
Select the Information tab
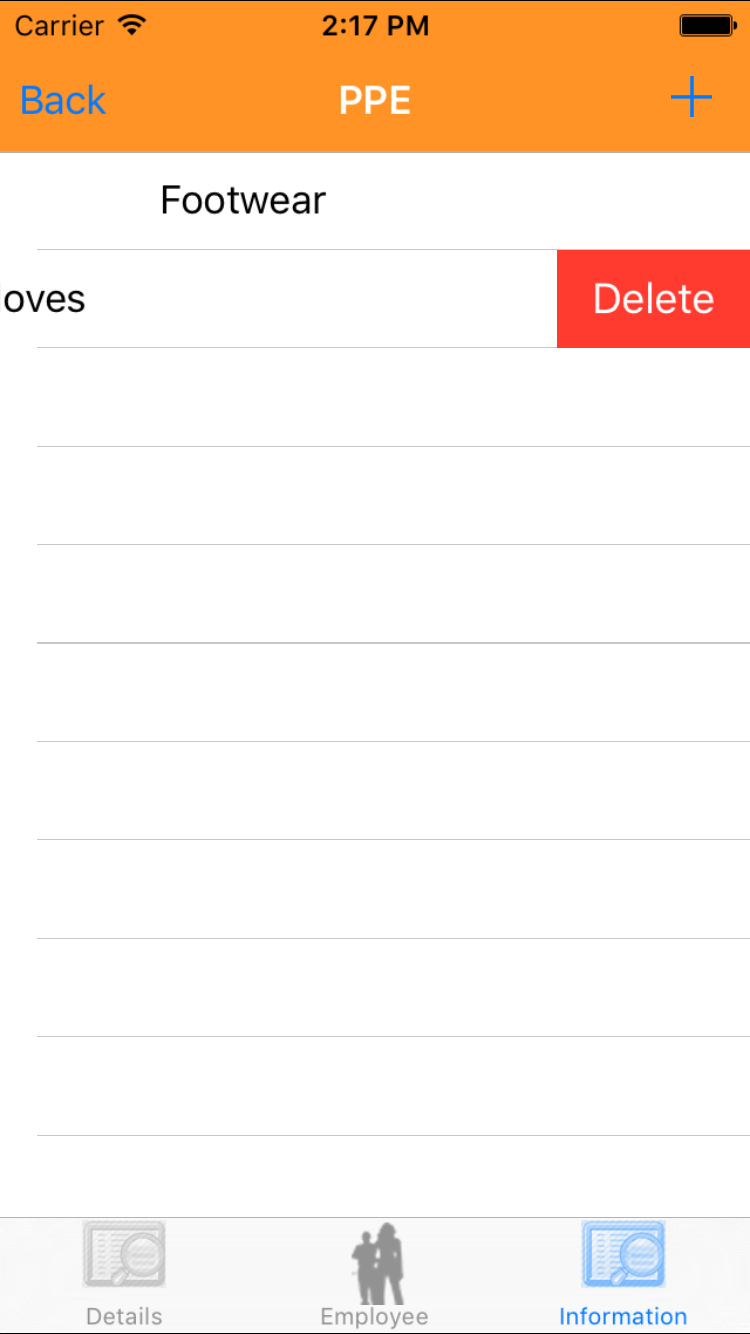coord(623,1274)
